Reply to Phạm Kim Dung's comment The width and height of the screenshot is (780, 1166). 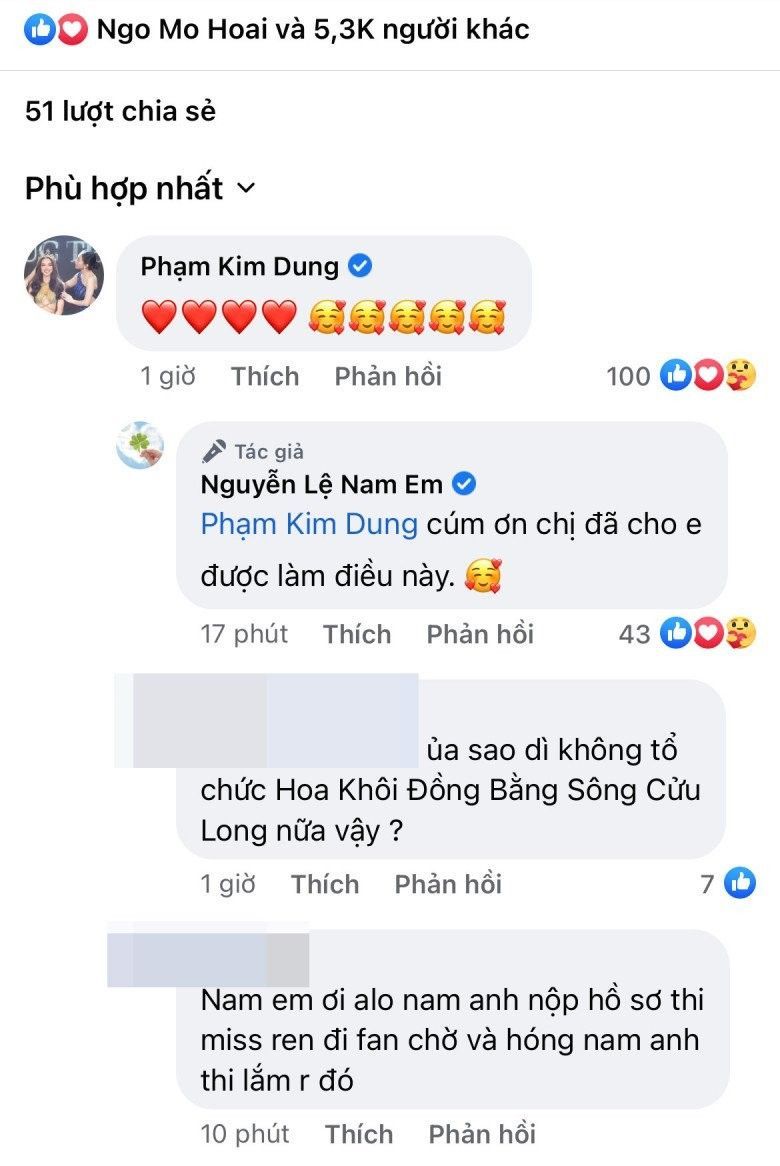pos(388,376)
